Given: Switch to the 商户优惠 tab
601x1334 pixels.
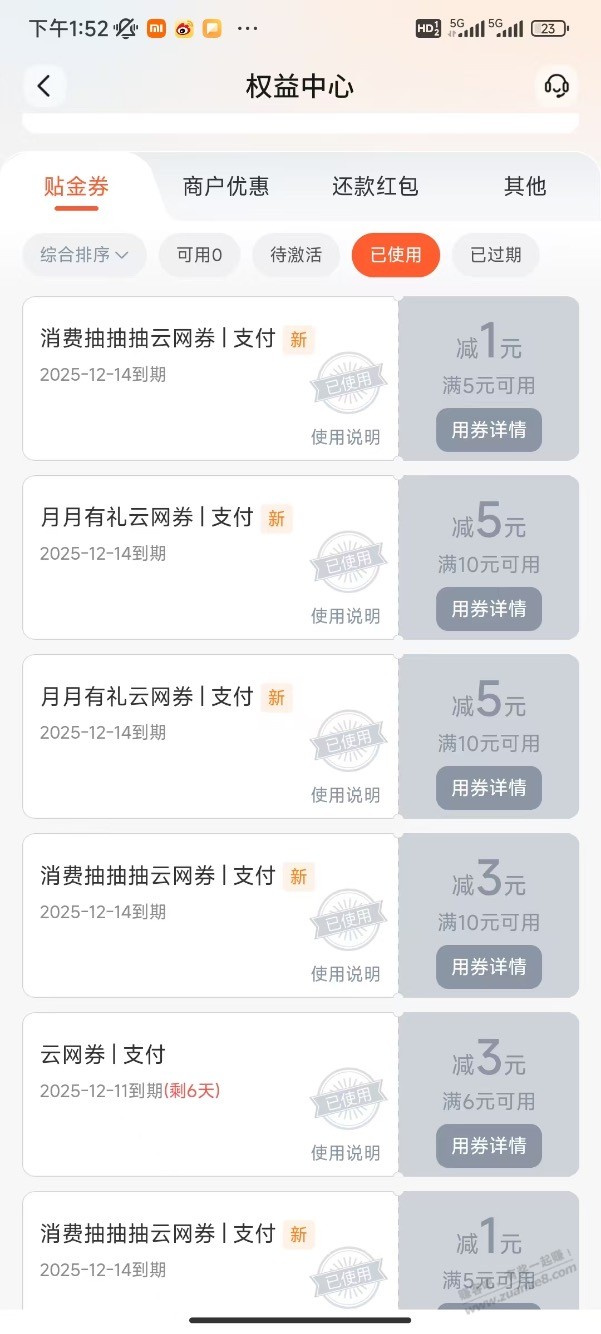Looking at the screenshot, I should pyautogui.click(x=226, y=186).
